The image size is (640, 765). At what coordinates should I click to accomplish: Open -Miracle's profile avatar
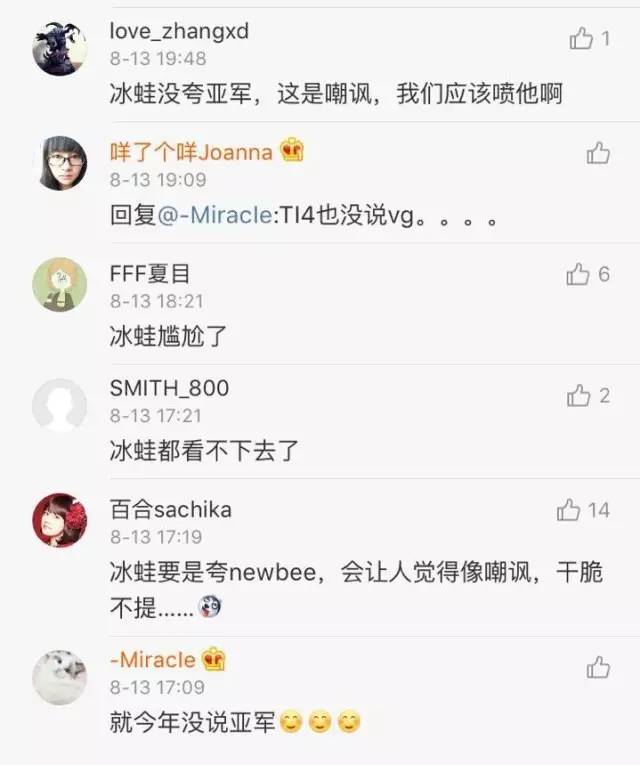[60, 677]
